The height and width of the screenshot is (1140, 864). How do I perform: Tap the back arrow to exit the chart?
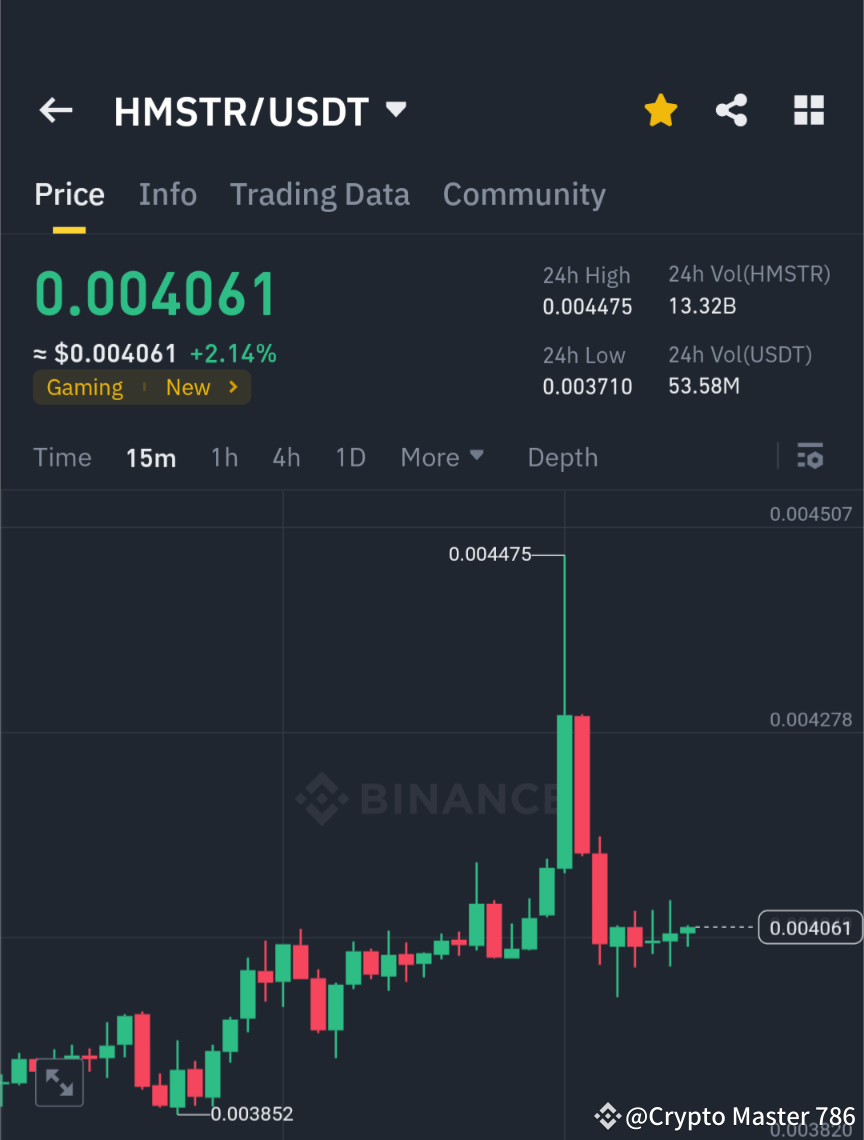pos(55,111)
